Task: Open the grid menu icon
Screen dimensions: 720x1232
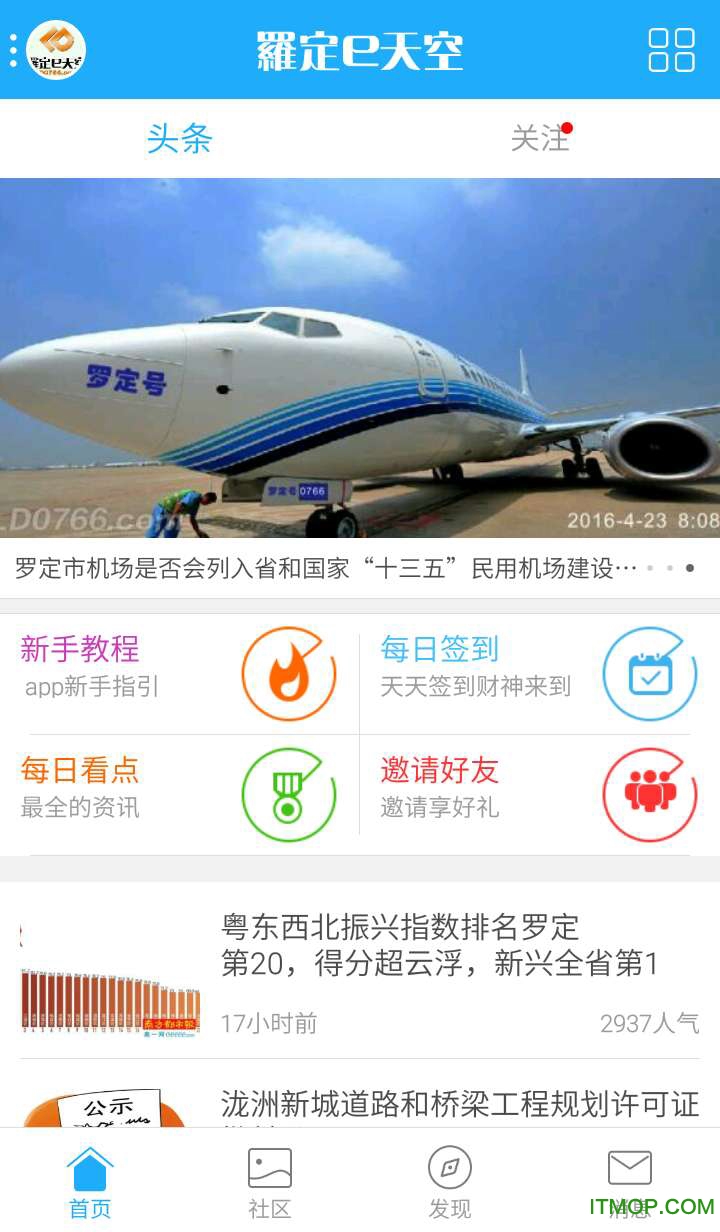Action: click(671, 50)
